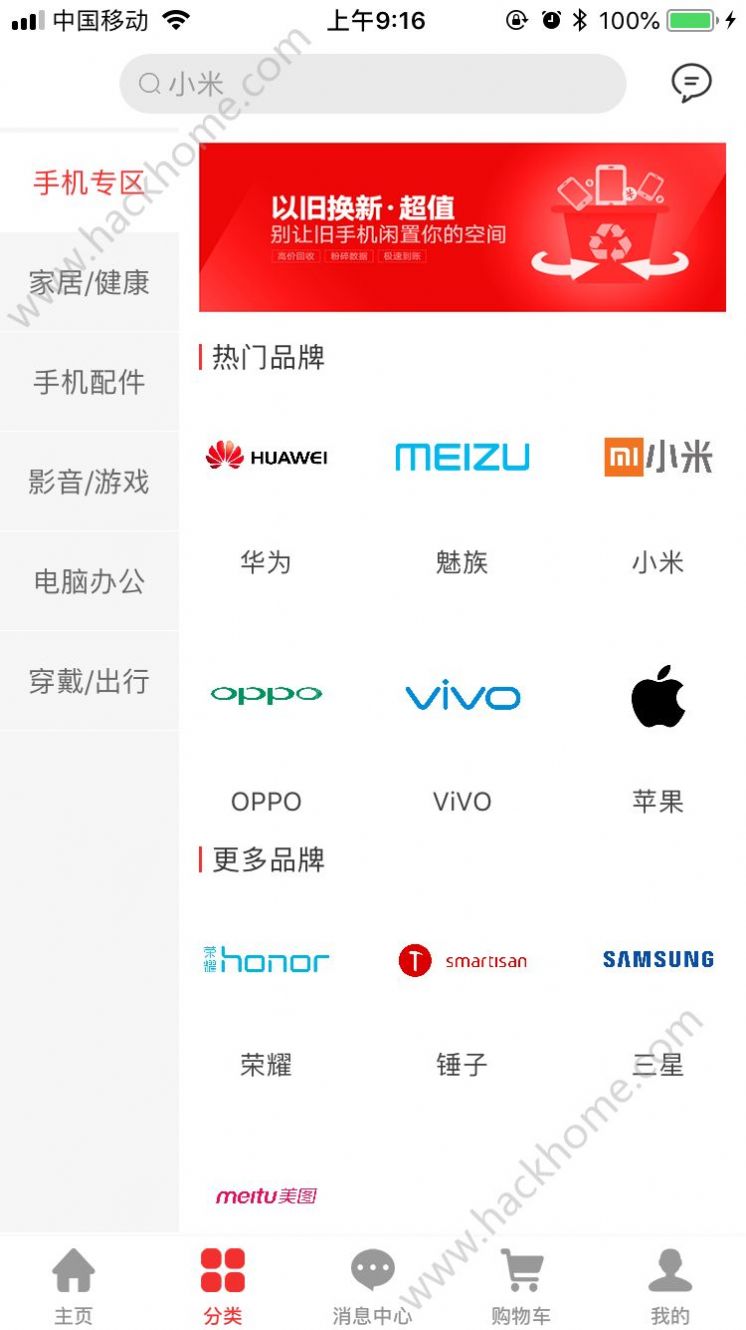746x1330 pixels.
Task: Switch to 影音/游戏 category
Action: coord(89,482)
